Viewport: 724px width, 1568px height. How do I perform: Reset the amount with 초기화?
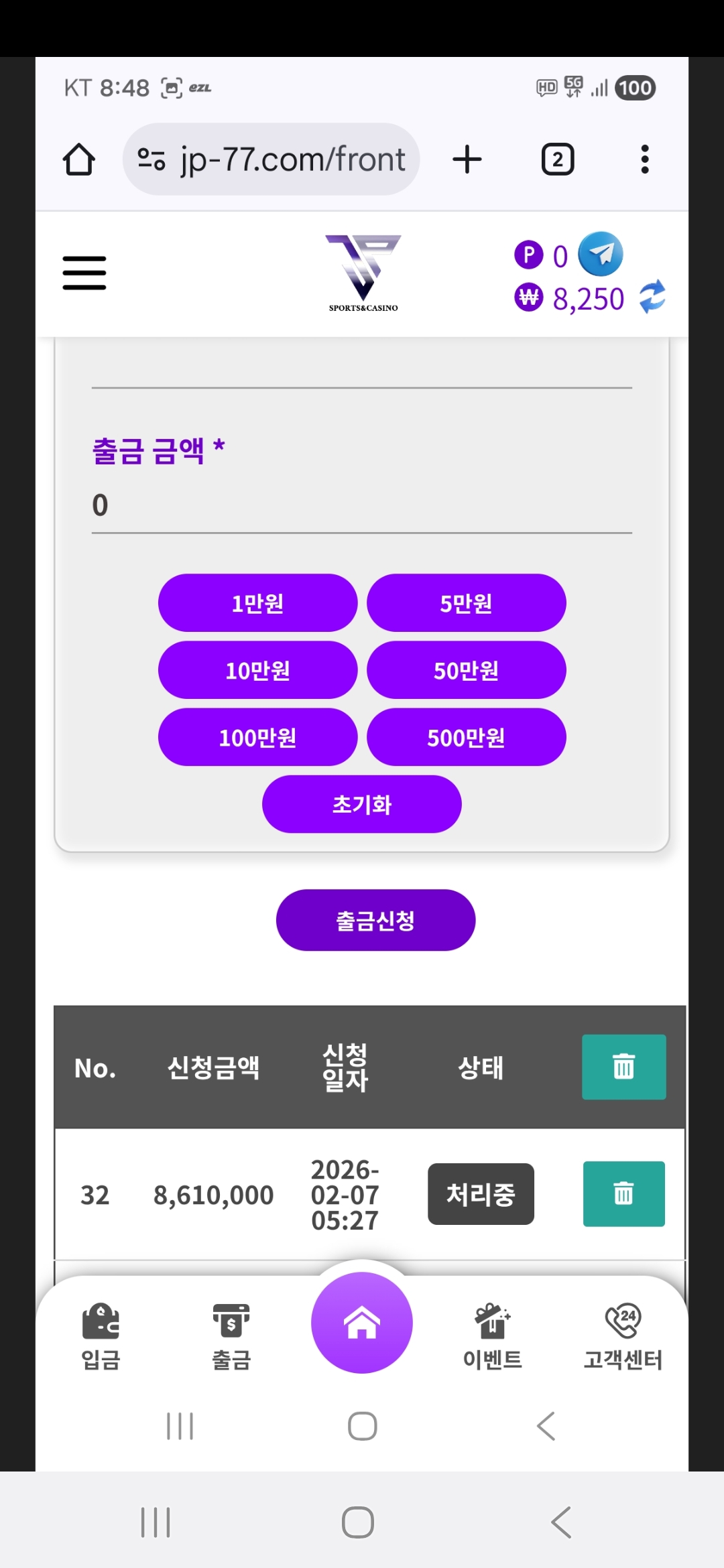tap(362, 804)
